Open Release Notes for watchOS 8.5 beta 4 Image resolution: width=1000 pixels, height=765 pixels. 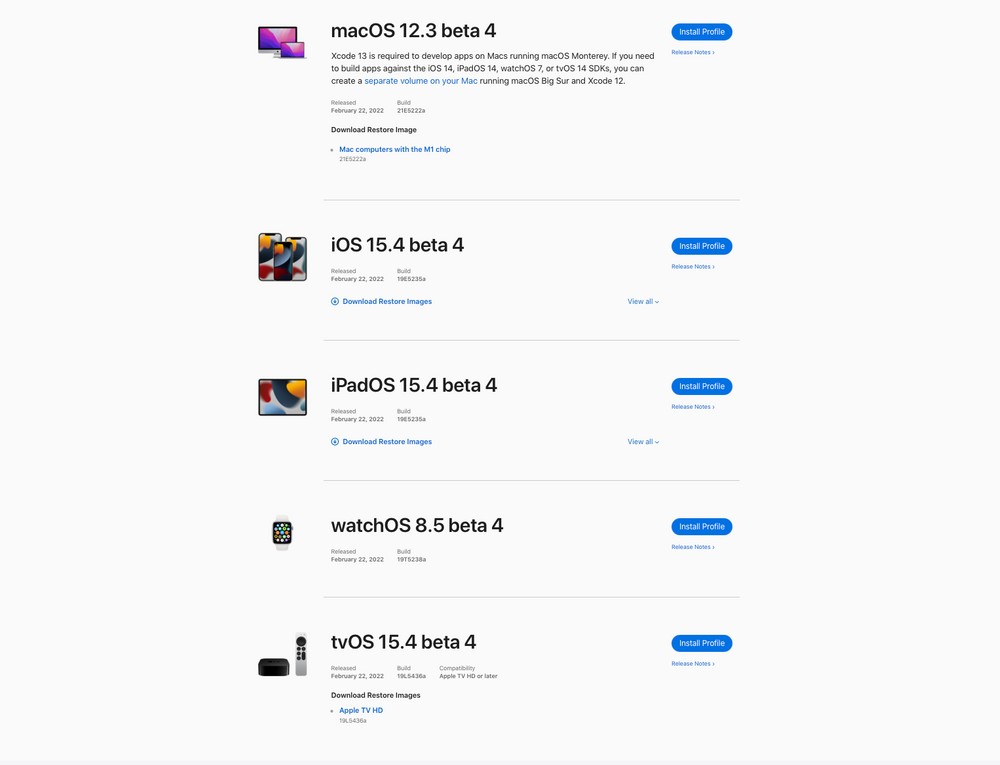692,547
